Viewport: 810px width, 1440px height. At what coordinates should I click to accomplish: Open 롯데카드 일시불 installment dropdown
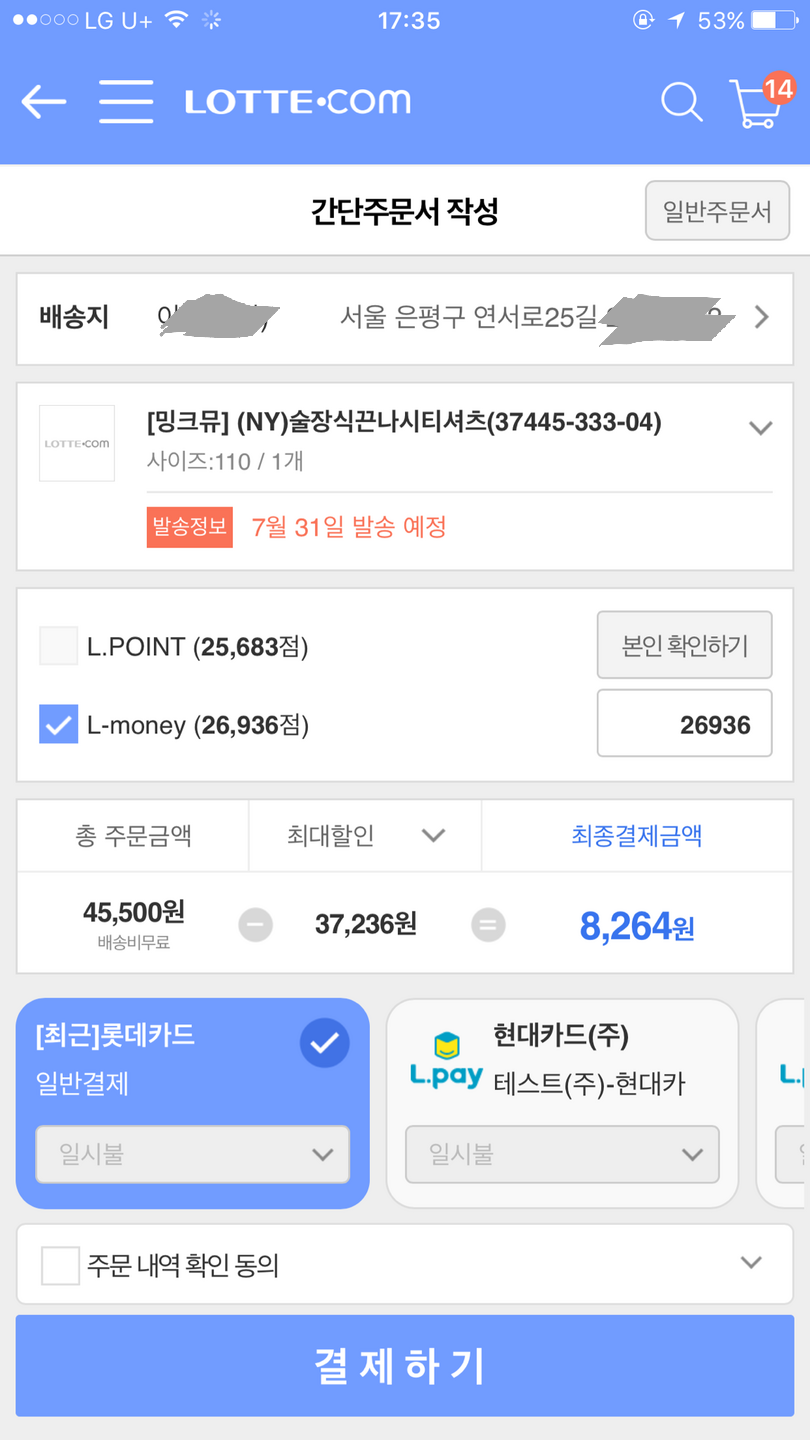tap(193, 1154)
